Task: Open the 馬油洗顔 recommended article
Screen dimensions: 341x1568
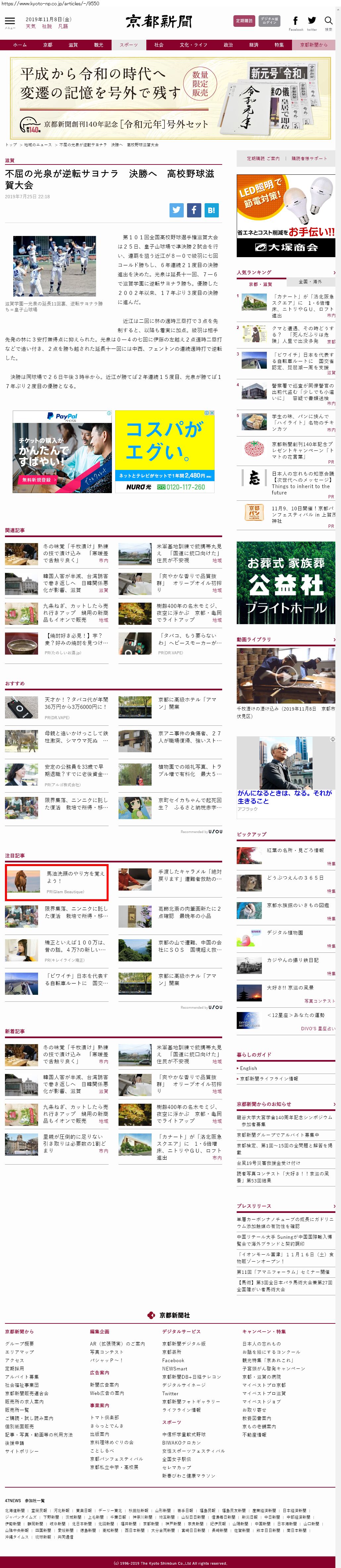Action: [75, 877]
